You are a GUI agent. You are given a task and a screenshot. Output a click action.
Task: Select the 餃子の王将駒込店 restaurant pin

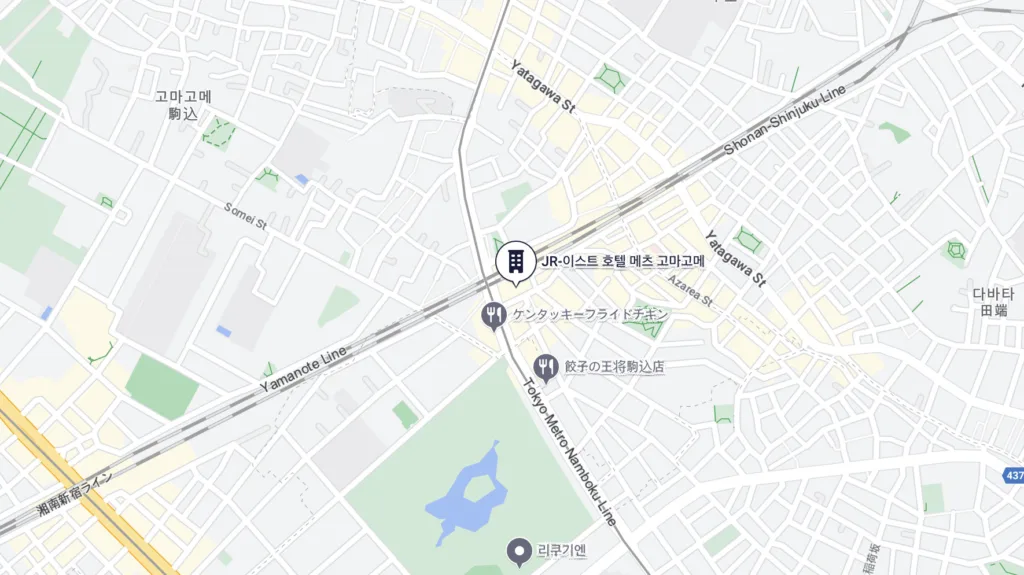coord(545,367)
